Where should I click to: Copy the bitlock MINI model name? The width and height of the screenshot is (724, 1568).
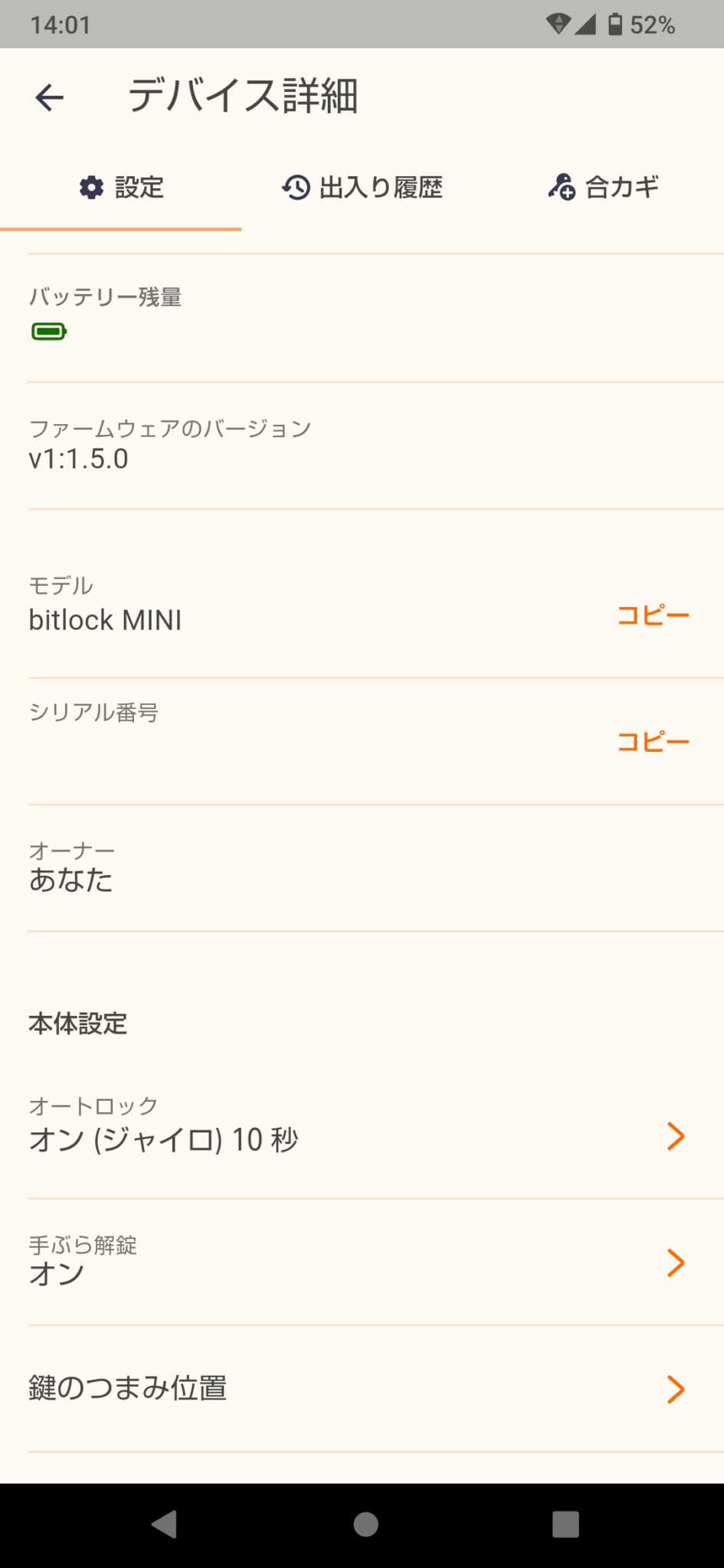pos(654,612)
